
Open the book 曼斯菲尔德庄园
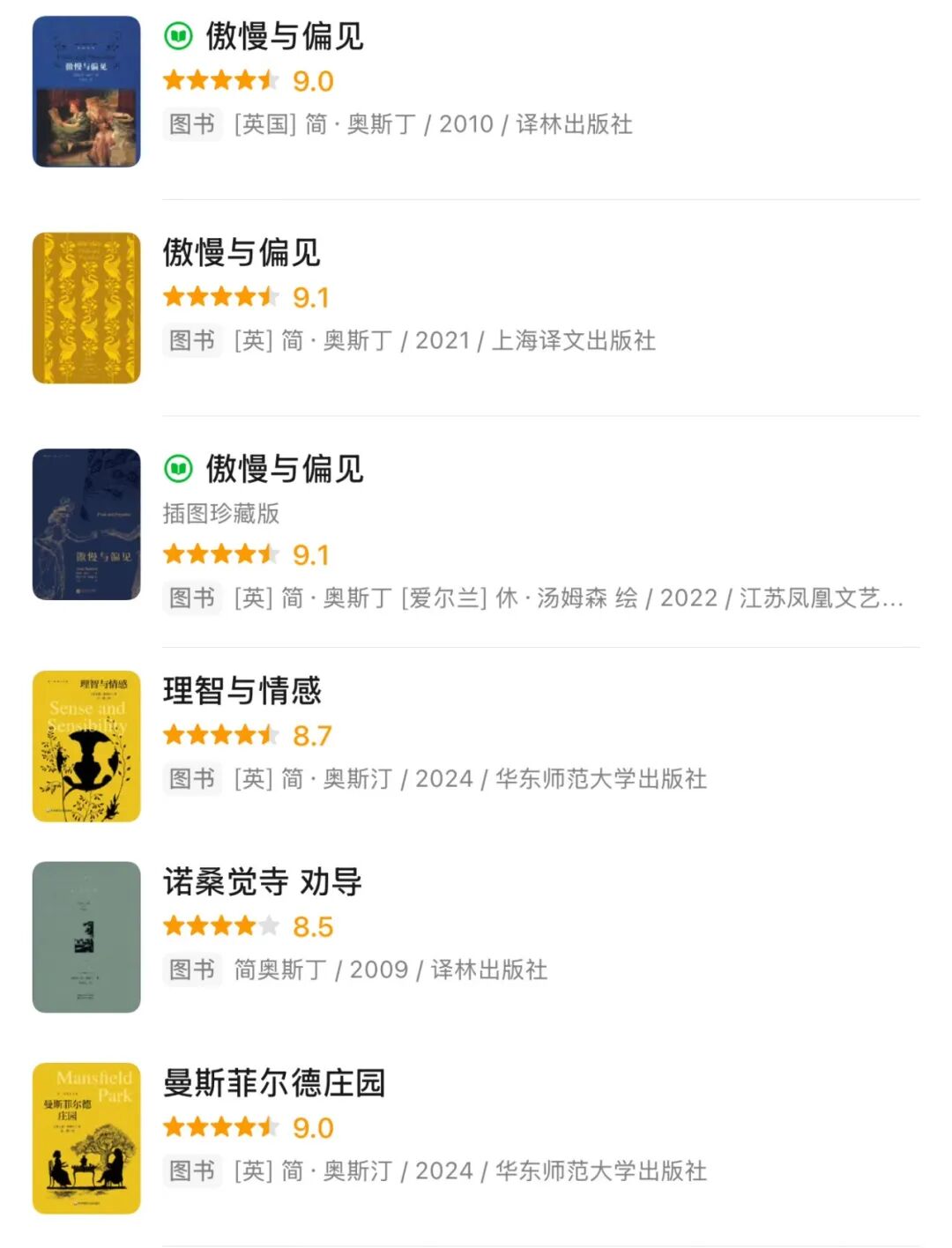pos(274,1083)
